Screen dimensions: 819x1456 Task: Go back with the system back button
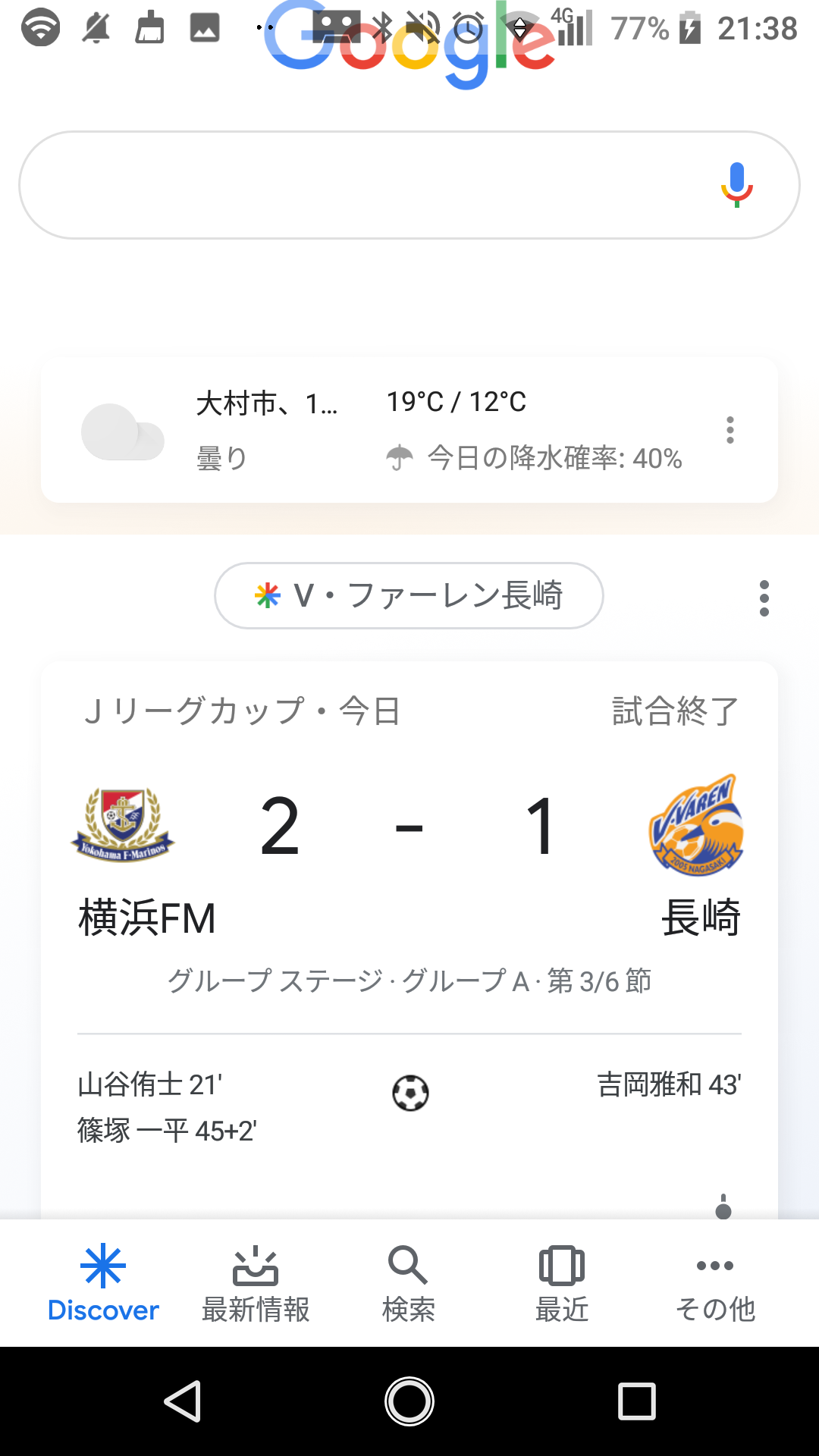pyautogui.click(x=183, y=1401)
